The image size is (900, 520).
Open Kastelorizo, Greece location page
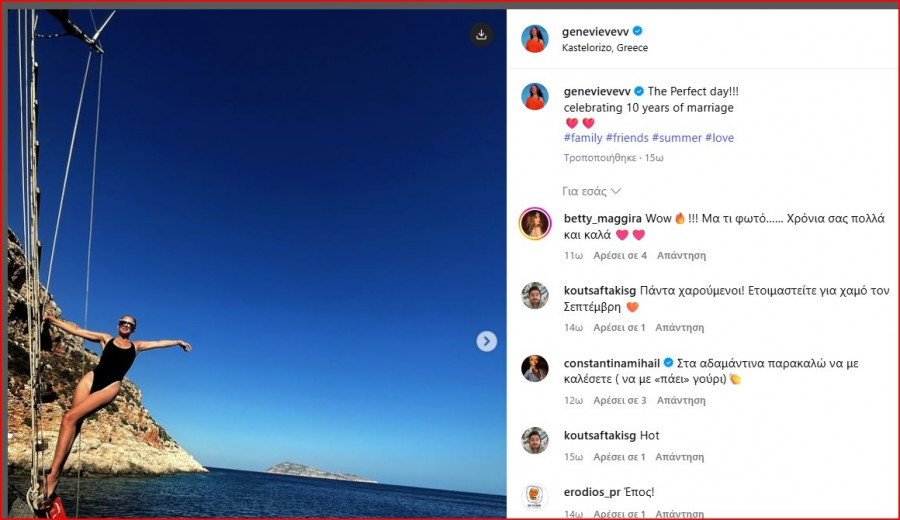click(605, 48)
